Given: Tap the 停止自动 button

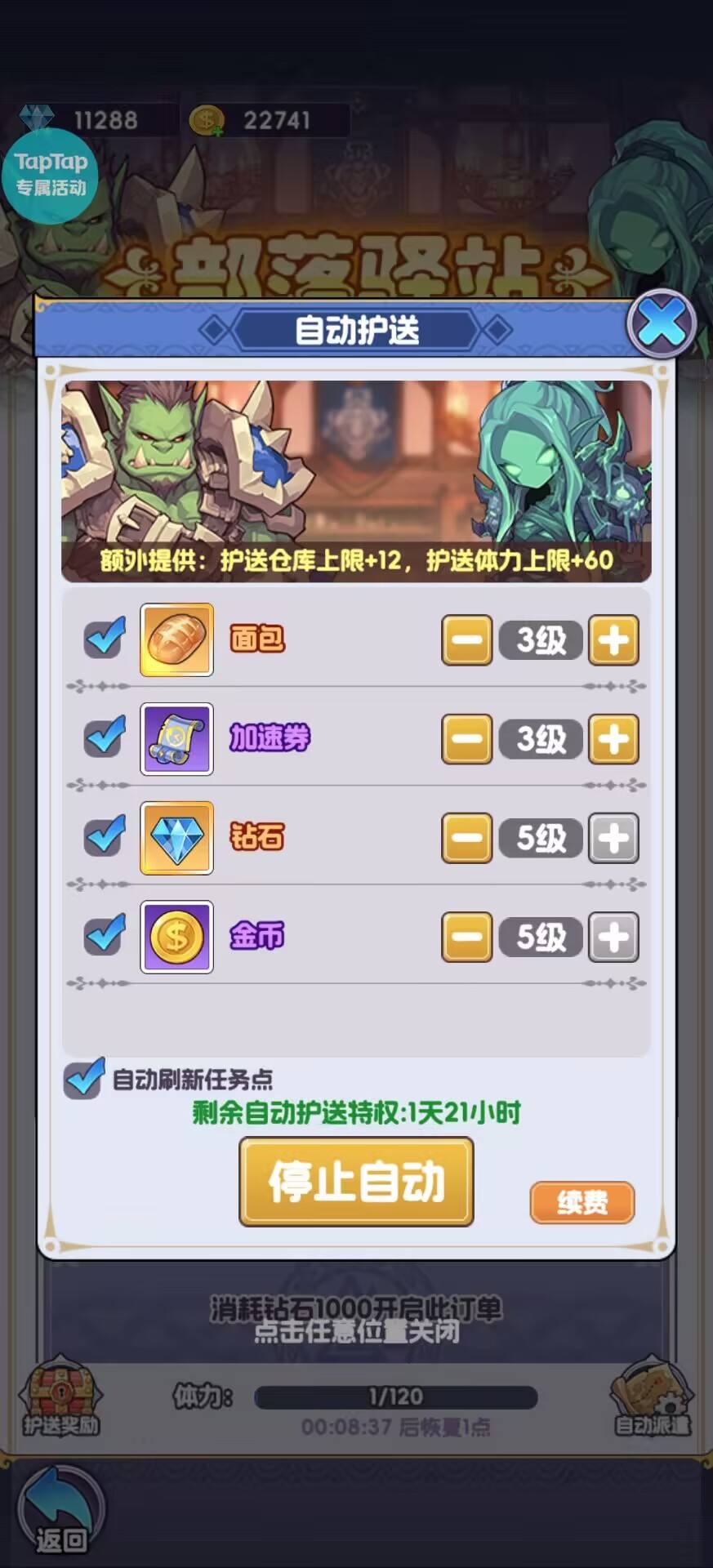Looking at the screenshot, I should click(x=356, y=1182).
